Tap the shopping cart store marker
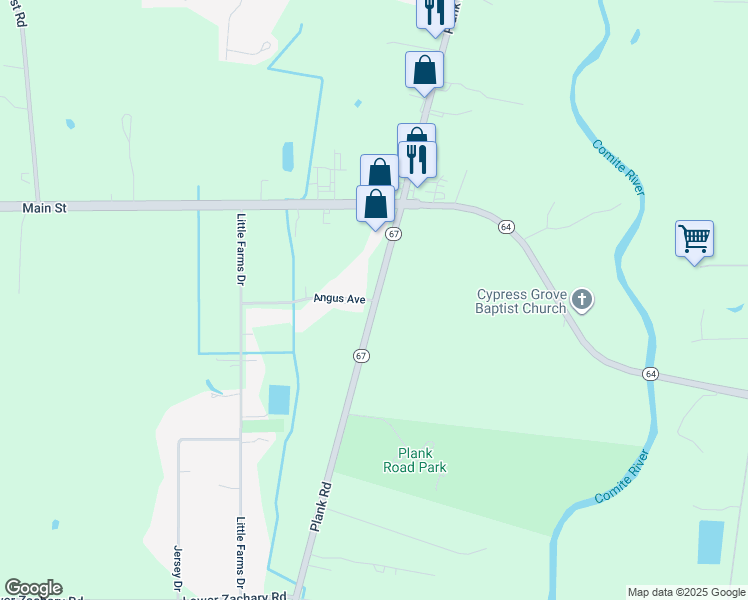Viewport: 748px width, 600px height. coord(694,240)
